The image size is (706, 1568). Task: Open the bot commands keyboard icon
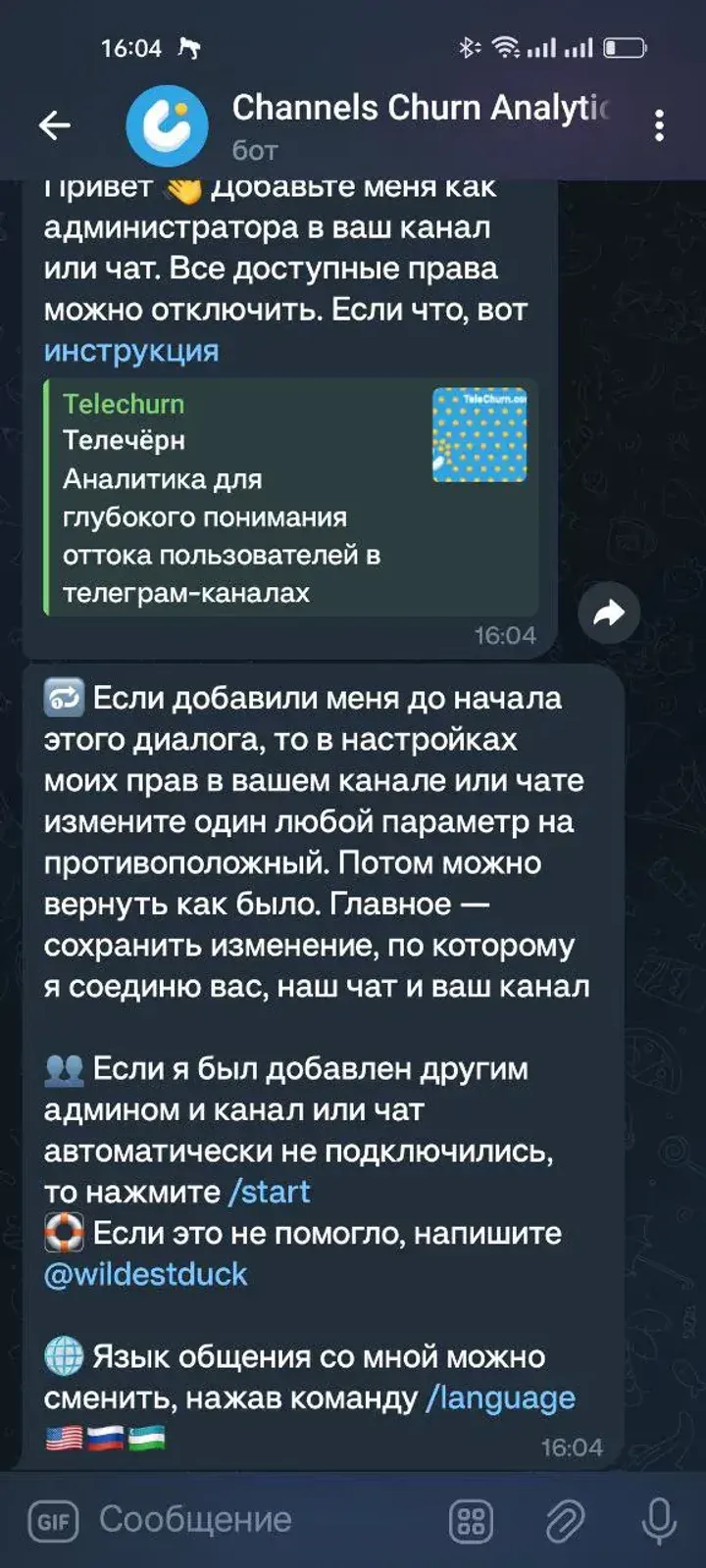coord(471,1520)
